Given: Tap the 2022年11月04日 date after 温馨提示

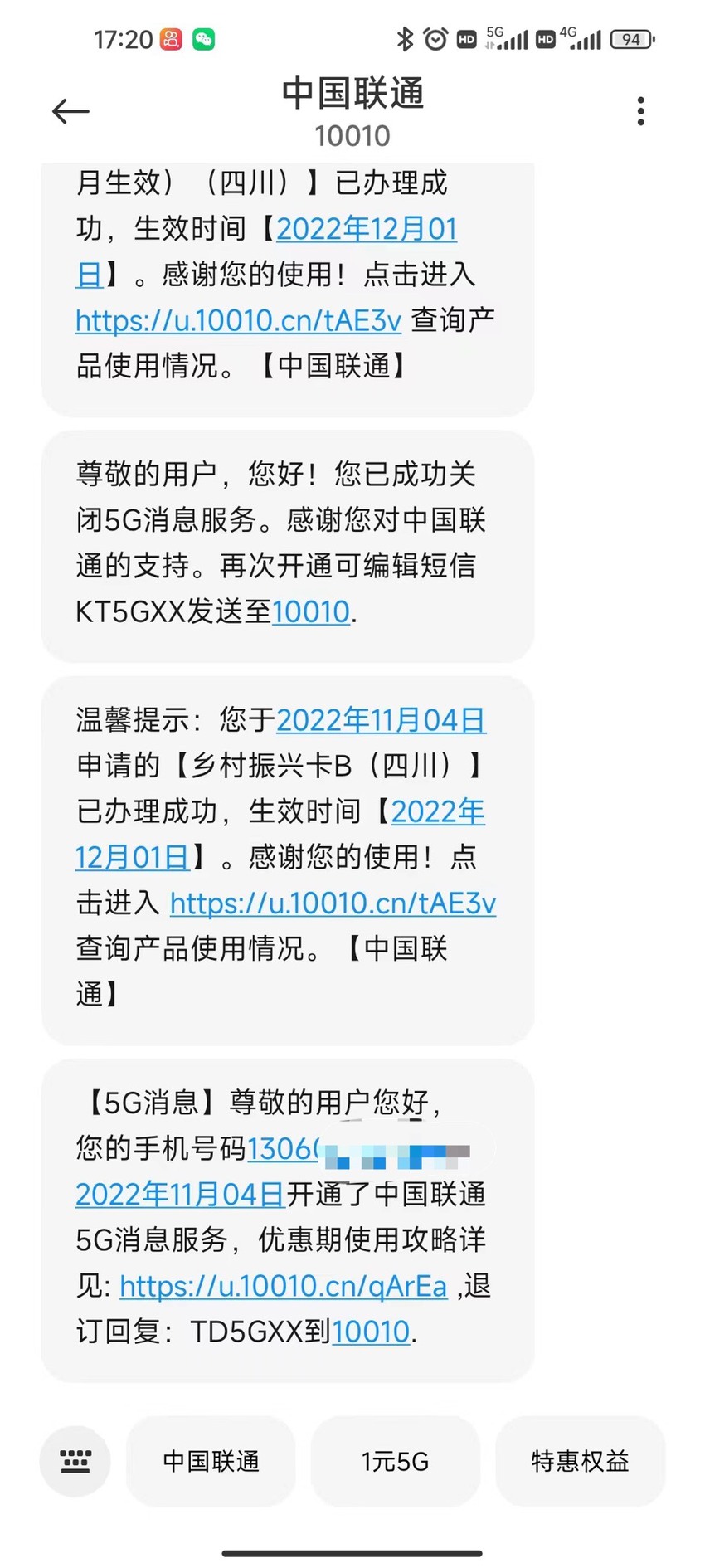Looking at the screenshot, I should click(381, 720).
